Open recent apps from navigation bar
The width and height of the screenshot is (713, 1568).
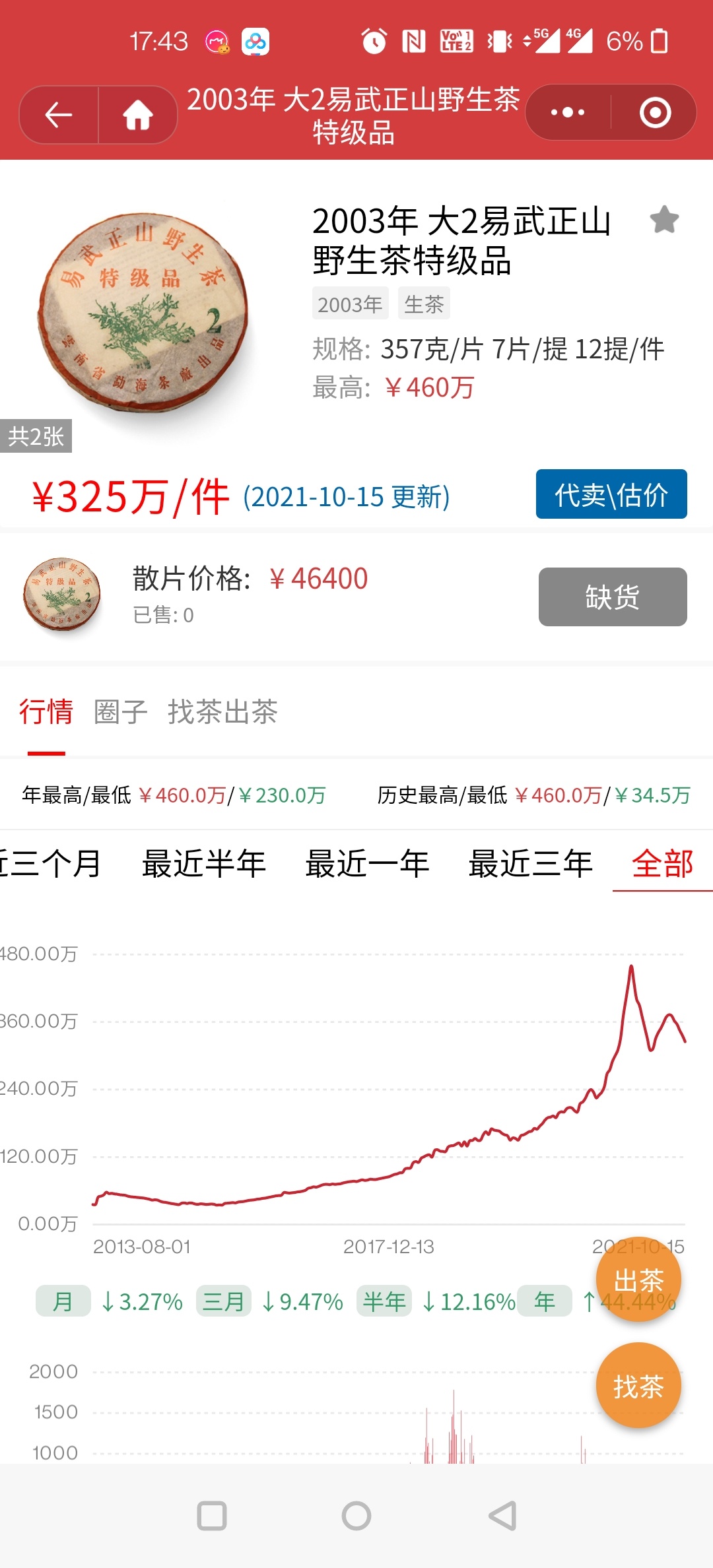(x=212, y=1516)
